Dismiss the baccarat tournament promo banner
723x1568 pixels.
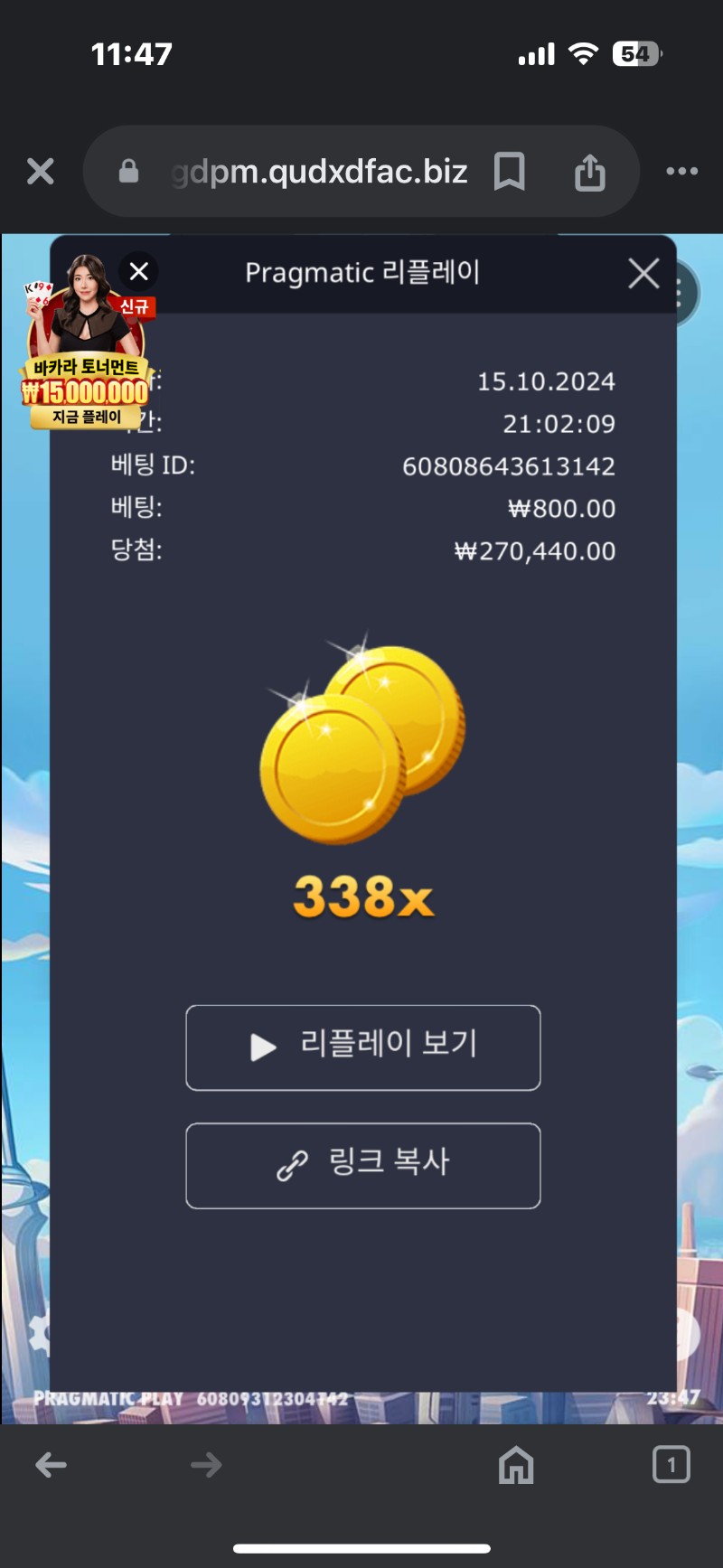[139, 271]
